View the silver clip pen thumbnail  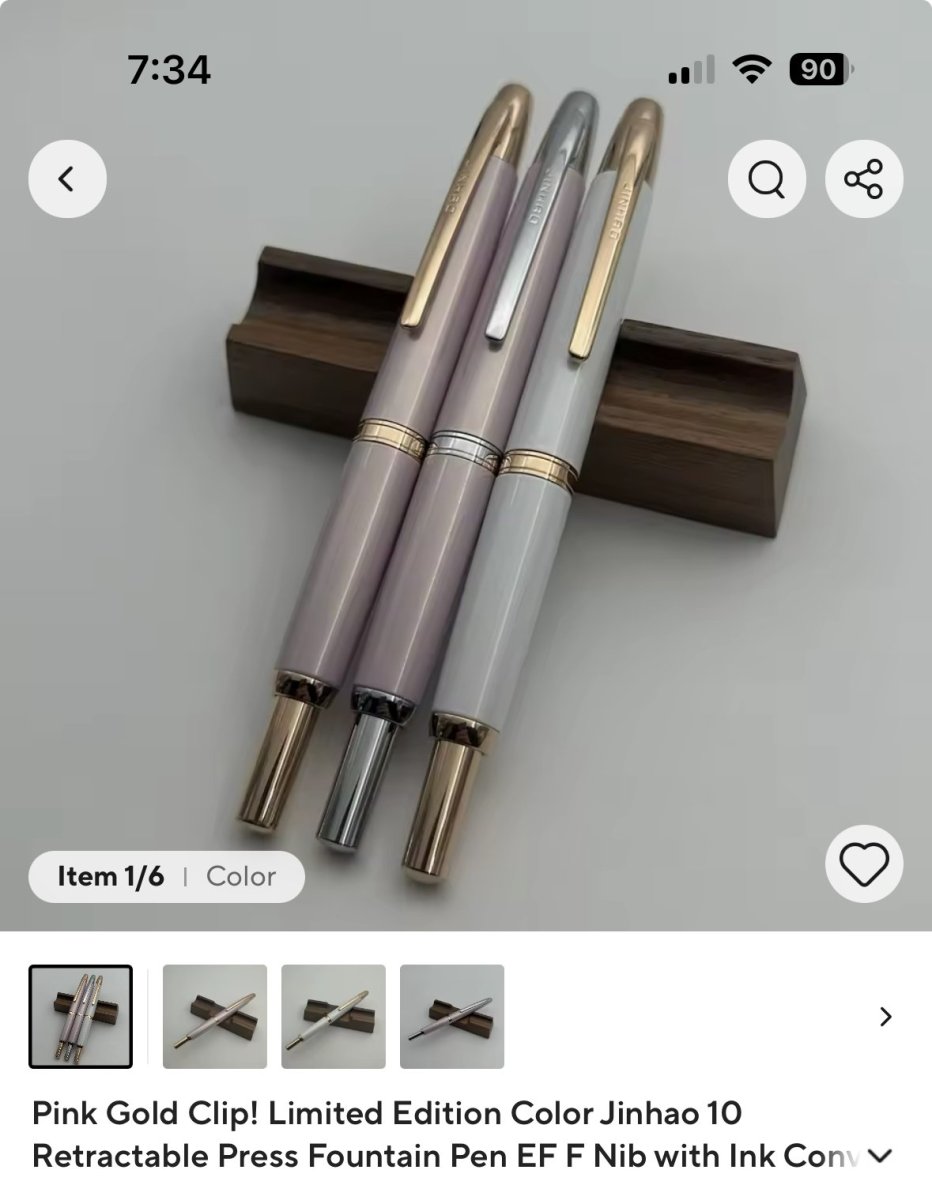click(x=452, y=1016)
